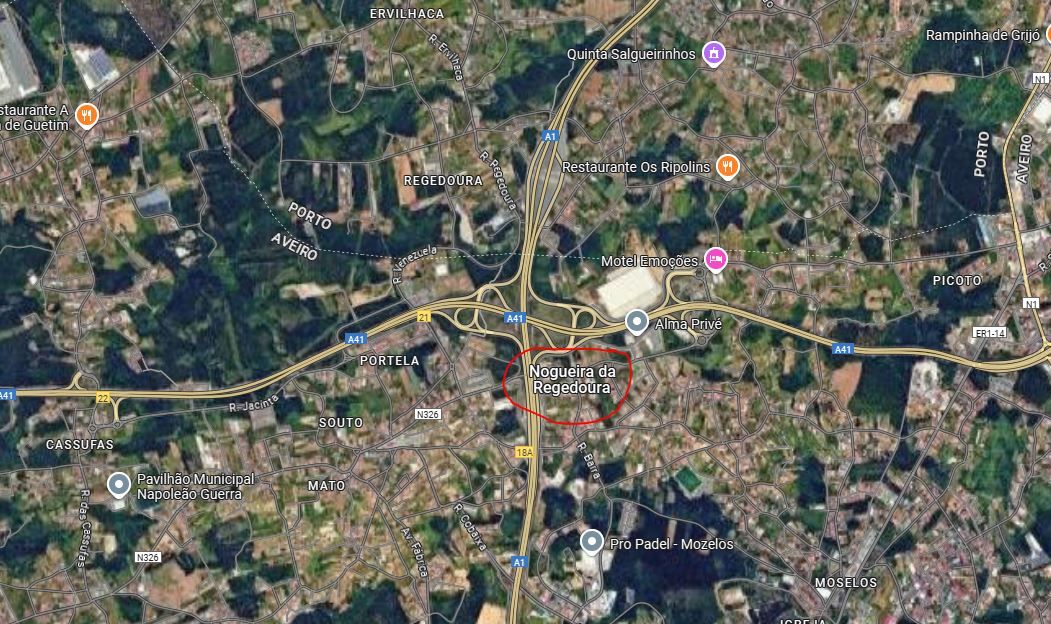The height and width of the screenshot is (624, 1051).
Task: Tap the Motel Emoções hotel marker
Action: tap(715, 260)
